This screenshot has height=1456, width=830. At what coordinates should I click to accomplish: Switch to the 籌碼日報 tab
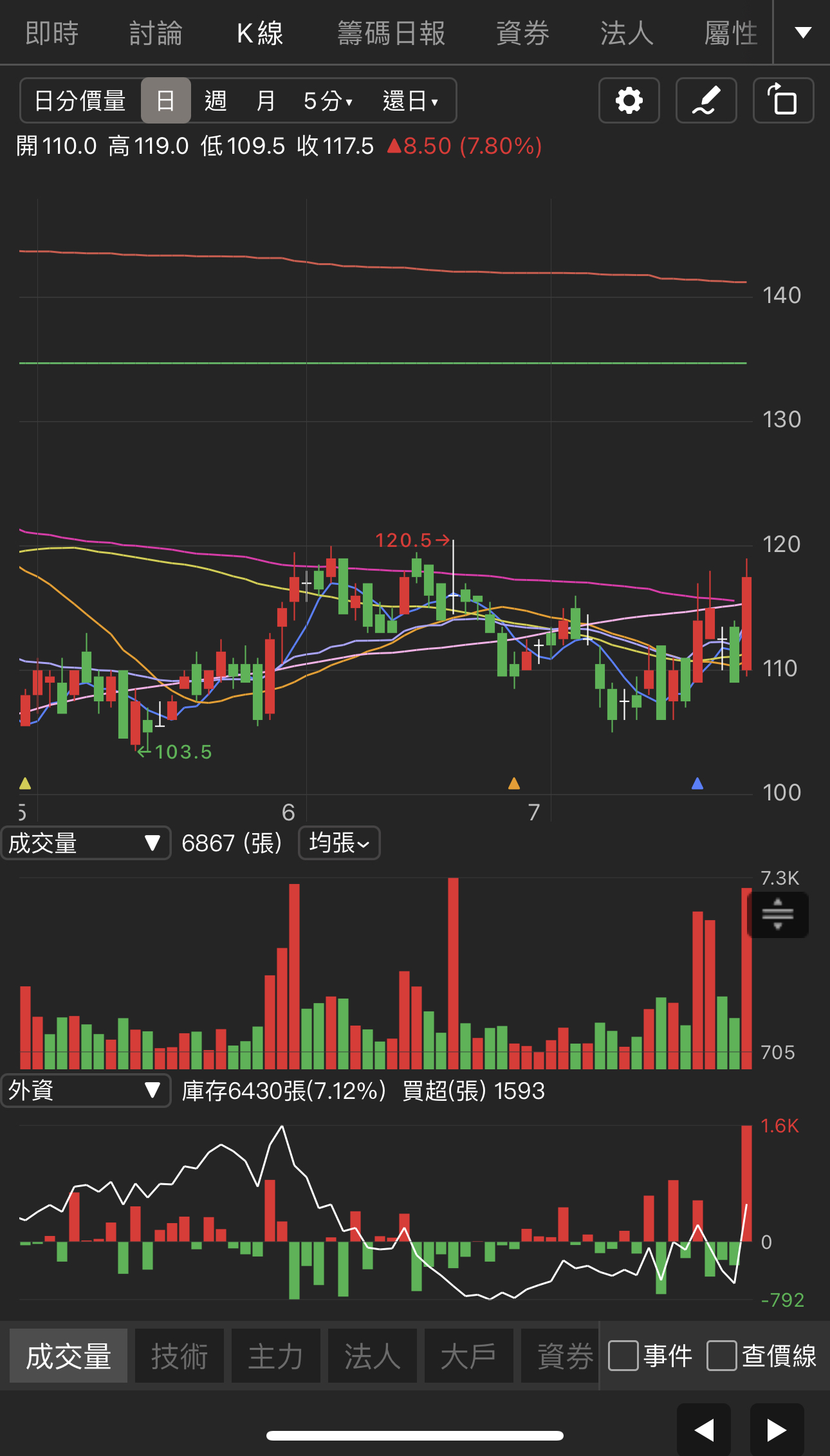(x=391, y=33)
